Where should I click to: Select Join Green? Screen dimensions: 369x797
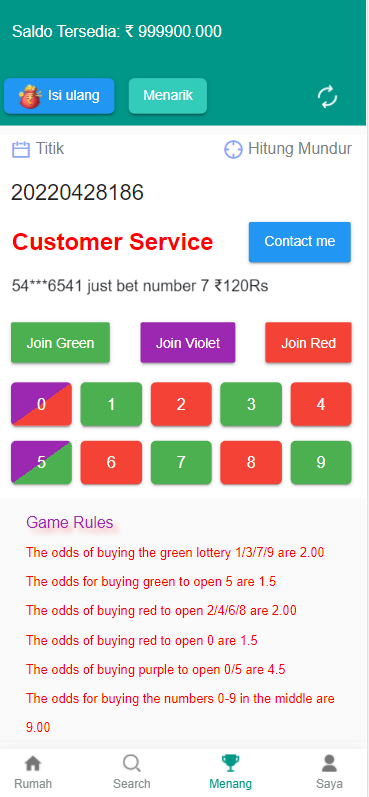[60, 343]
